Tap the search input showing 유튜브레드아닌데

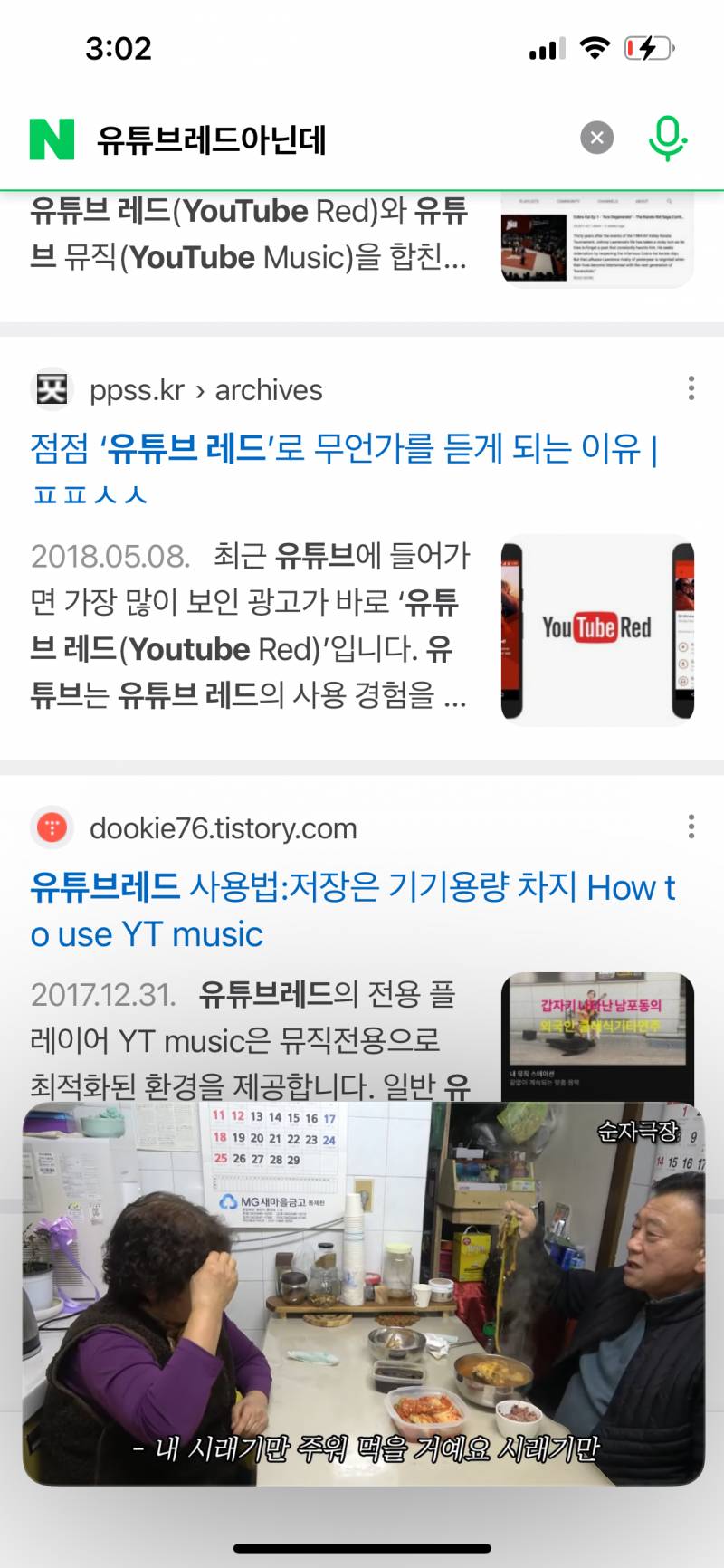pos(271,137)
